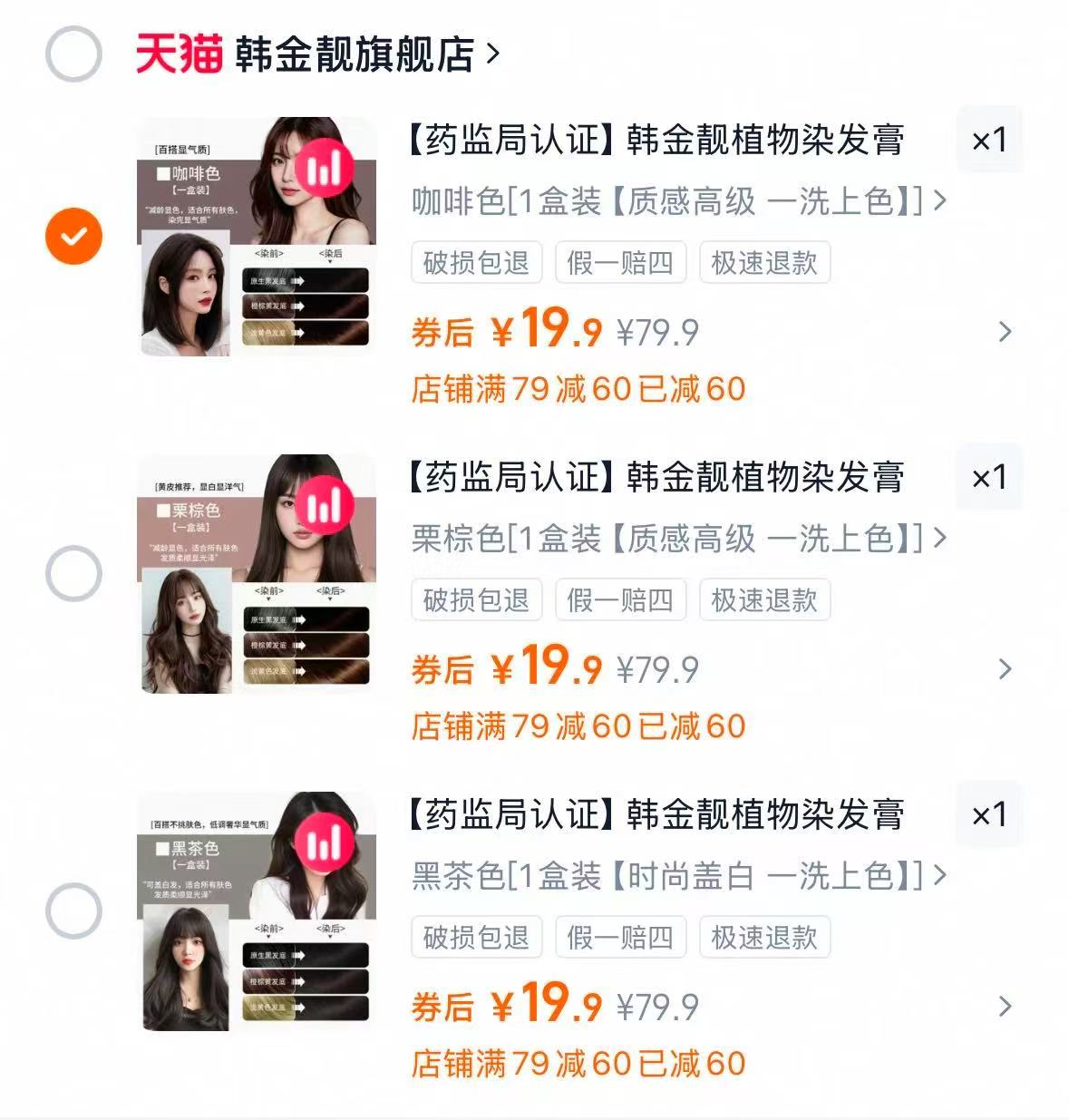Click the right arrow beside the 黑茶色 price

tap(1005, 1006)
